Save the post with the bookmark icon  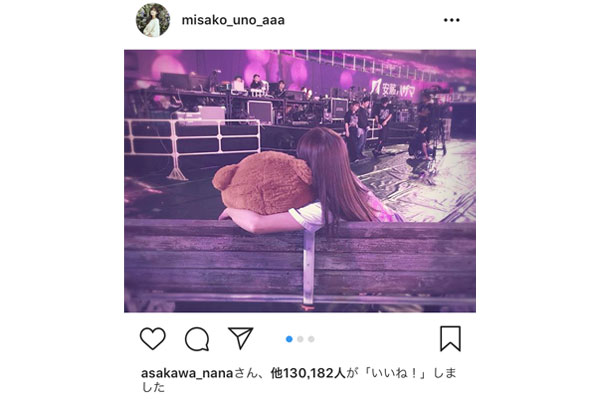click(x=451, y=339)
